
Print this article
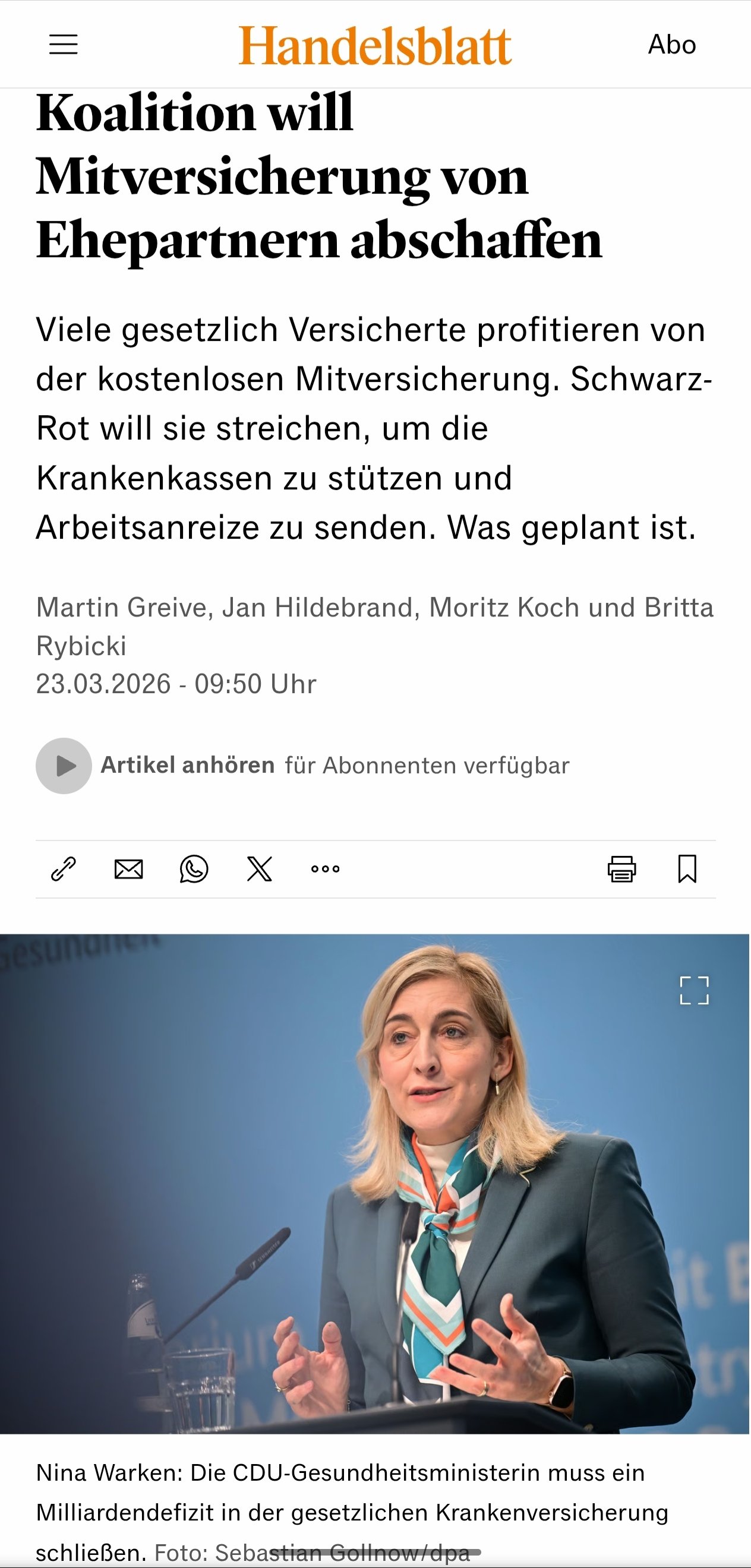(x=621, y=868)
